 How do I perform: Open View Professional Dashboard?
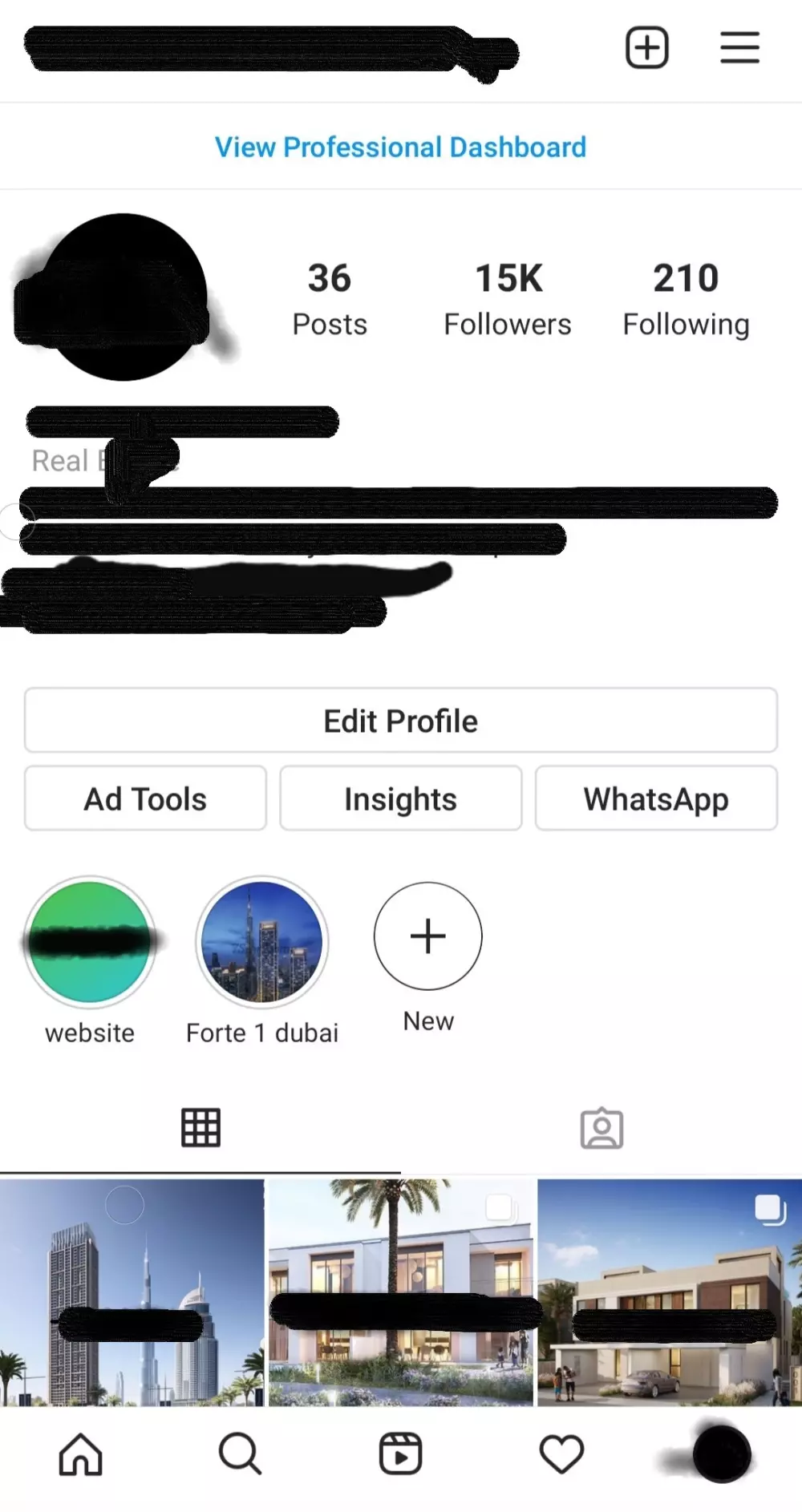[x=400, y=148]
